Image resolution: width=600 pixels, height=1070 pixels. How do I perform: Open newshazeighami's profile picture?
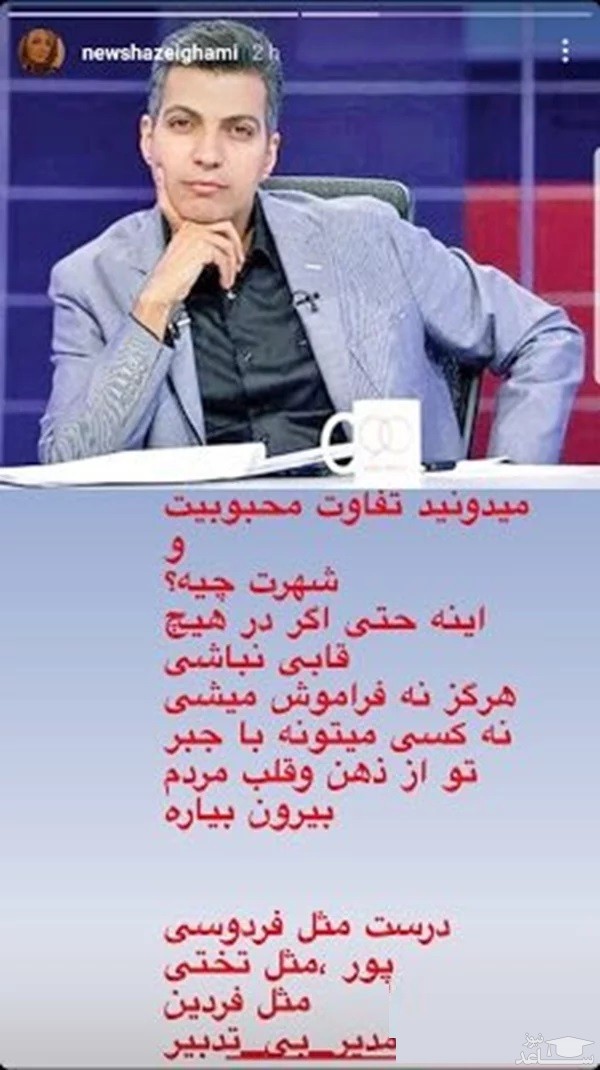point(42,52)
